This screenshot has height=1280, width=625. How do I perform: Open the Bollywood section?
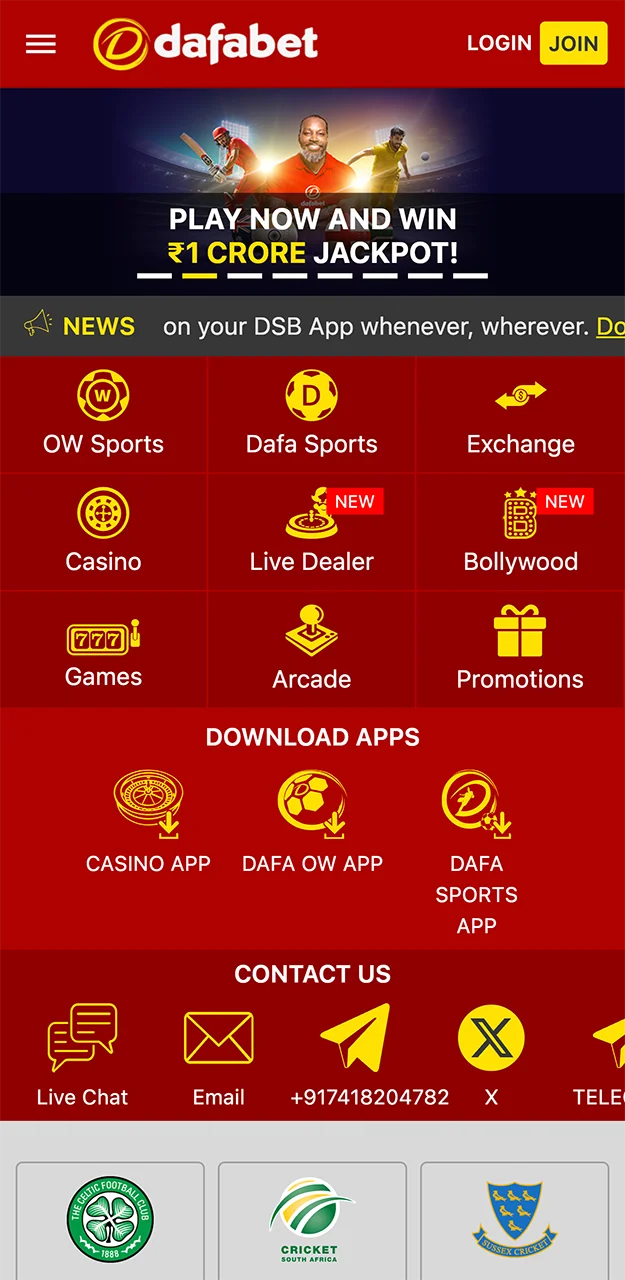(x=520, y=531)
